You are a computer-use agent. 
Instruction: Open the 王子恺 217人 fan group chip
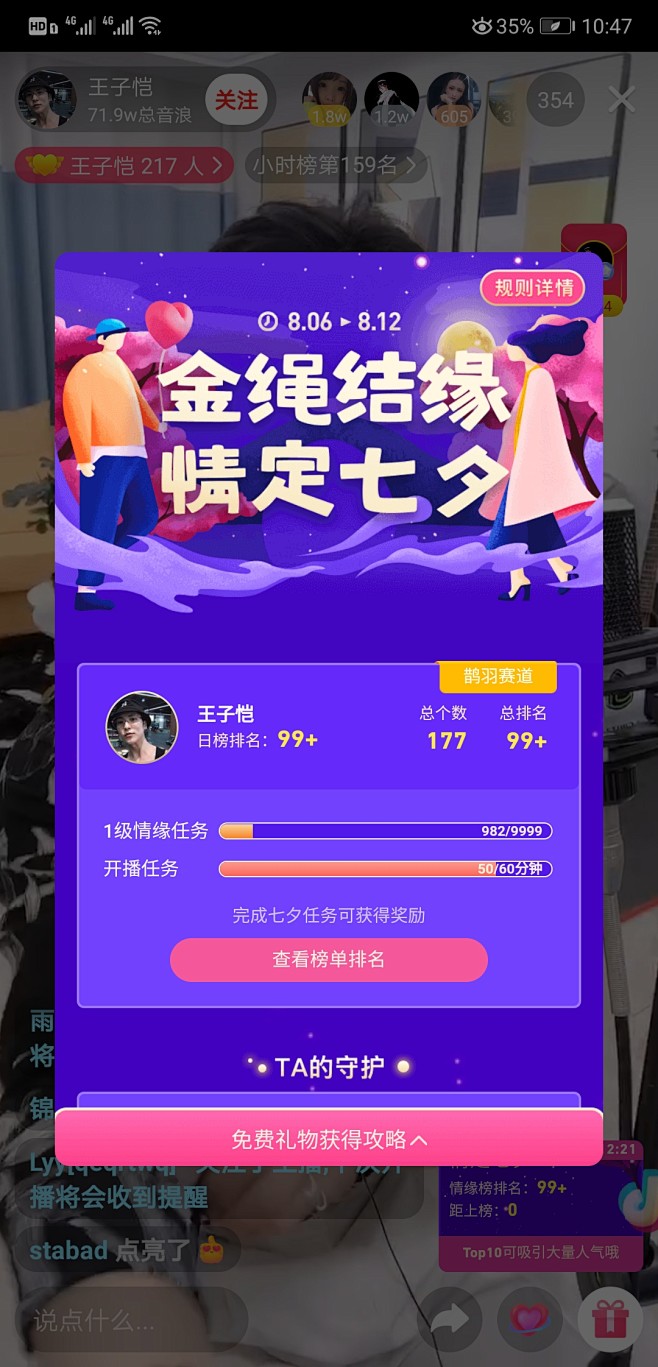(125, 165)
